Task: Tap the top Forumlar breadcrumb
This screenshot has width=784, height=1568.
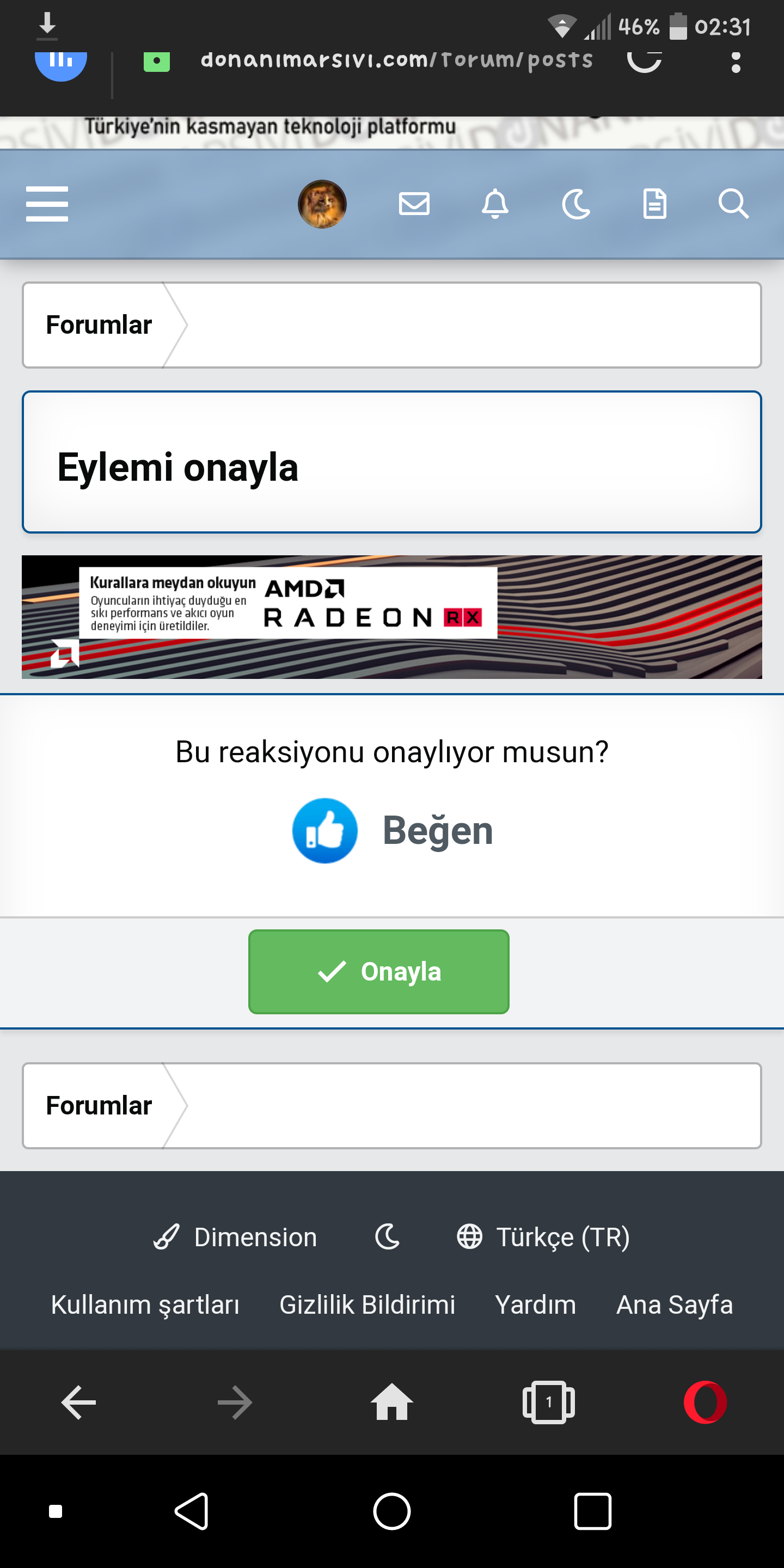Action: (x=99, y=325)
